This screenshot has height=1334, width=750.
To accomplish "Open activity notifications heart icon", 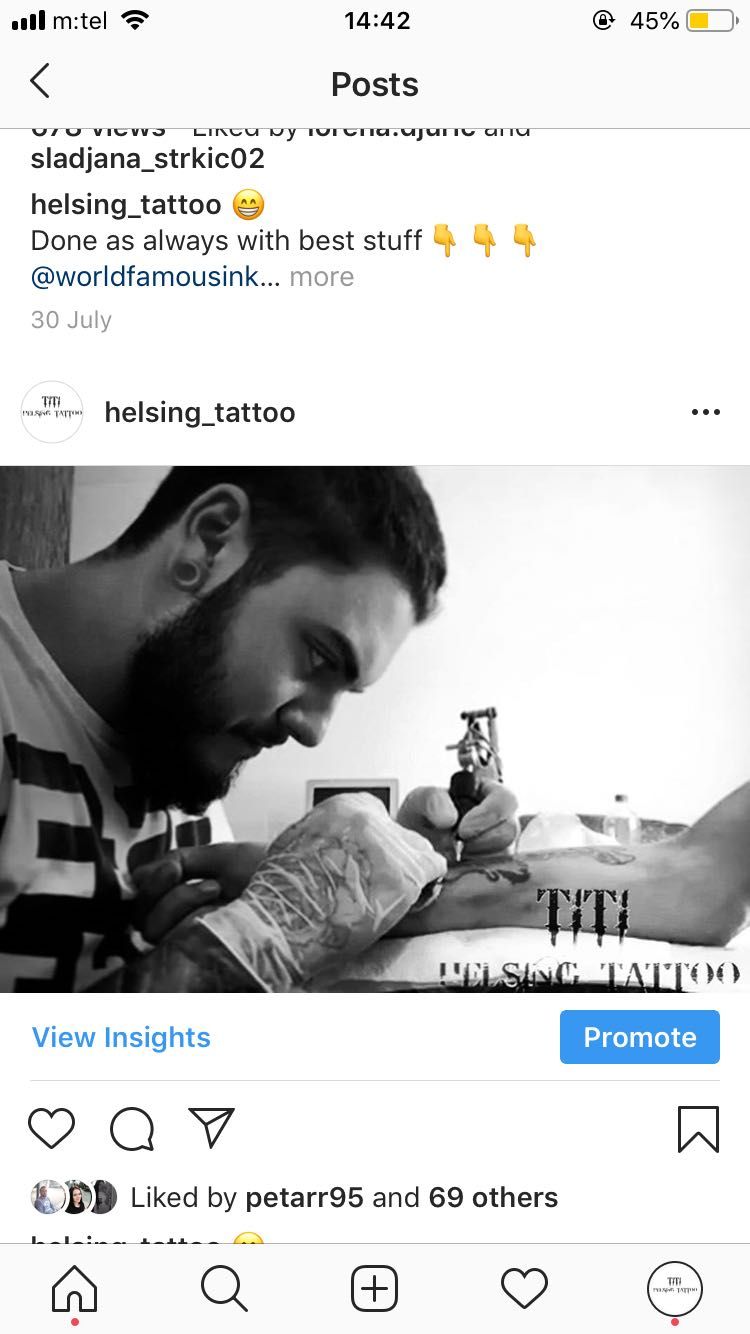I will [x=524, y=1290].
